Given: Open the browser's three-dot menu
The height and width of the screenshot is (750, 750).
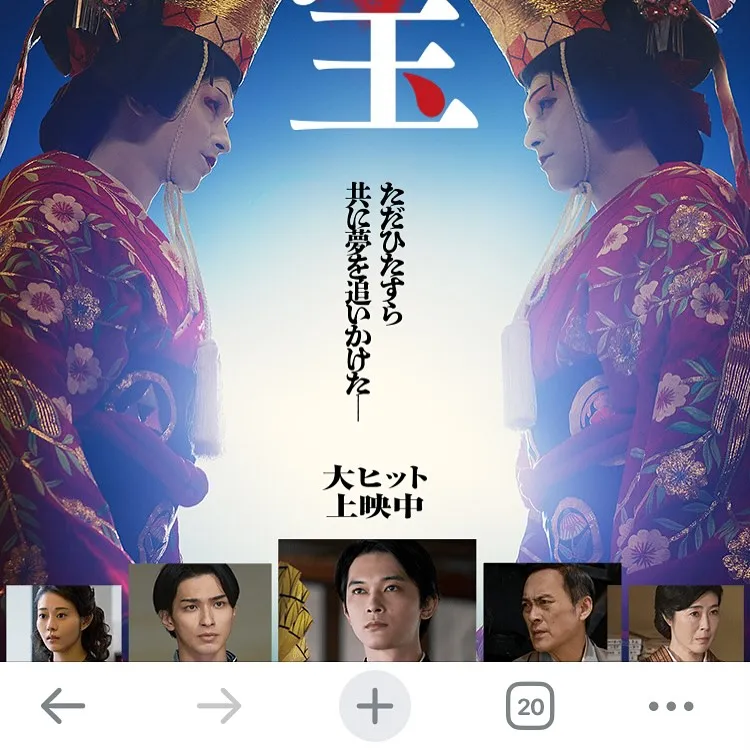Looking at the screenshot, I should tap(670, 707).
